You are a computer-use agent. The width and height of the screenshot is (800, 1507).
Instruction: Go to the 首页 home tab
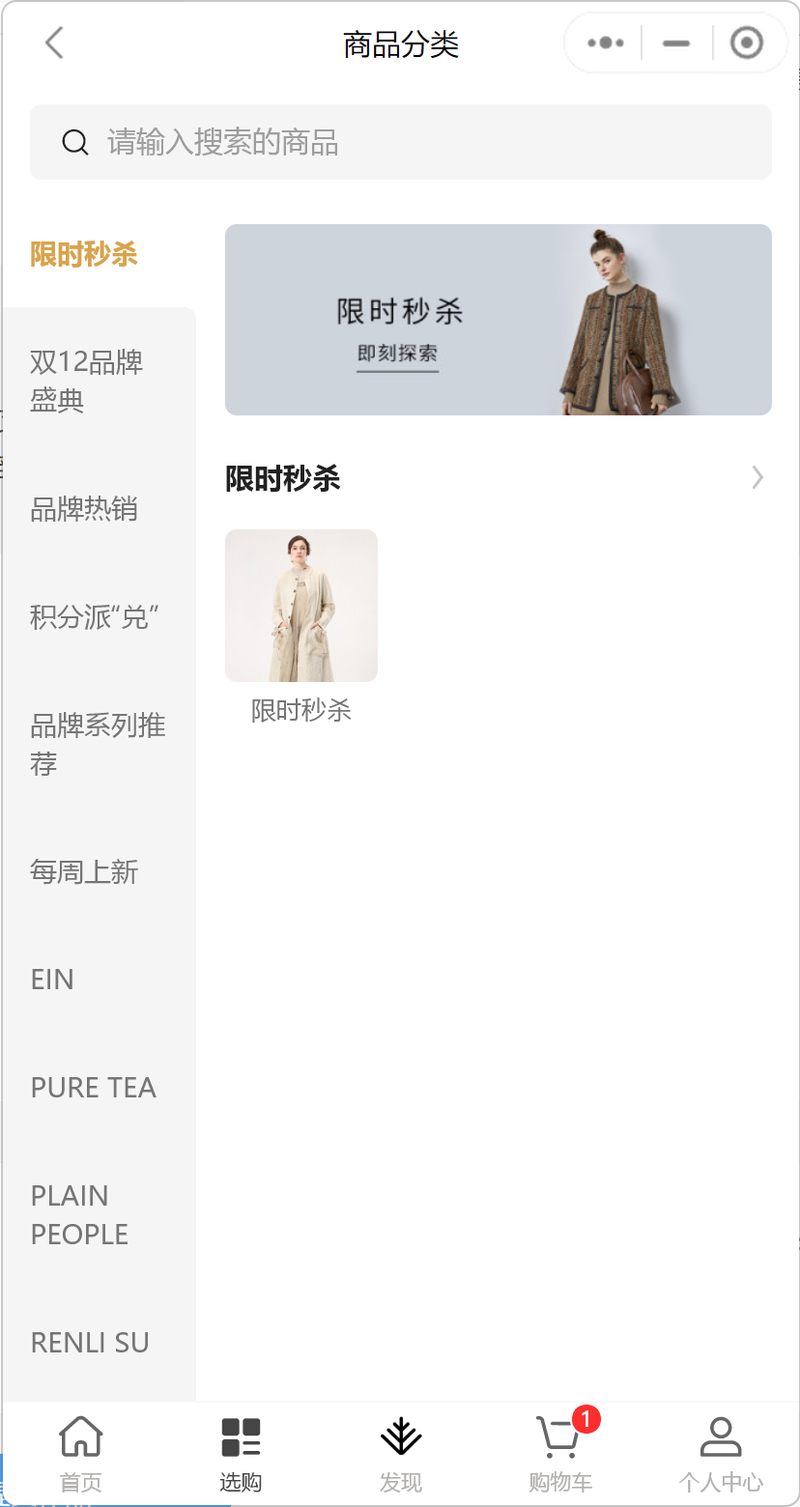tap(81, 1454)
